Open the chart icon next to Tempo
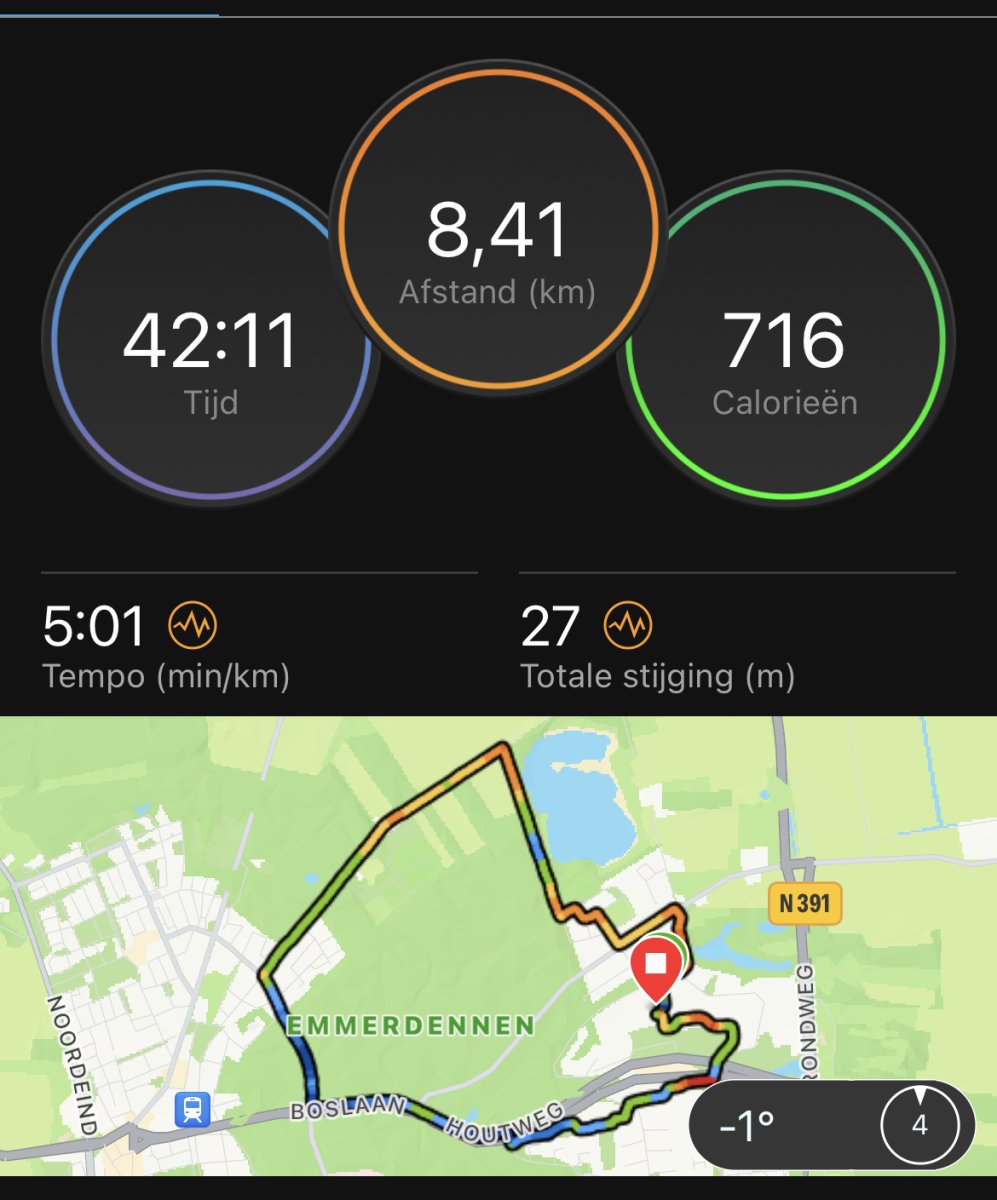 point(192,626)
